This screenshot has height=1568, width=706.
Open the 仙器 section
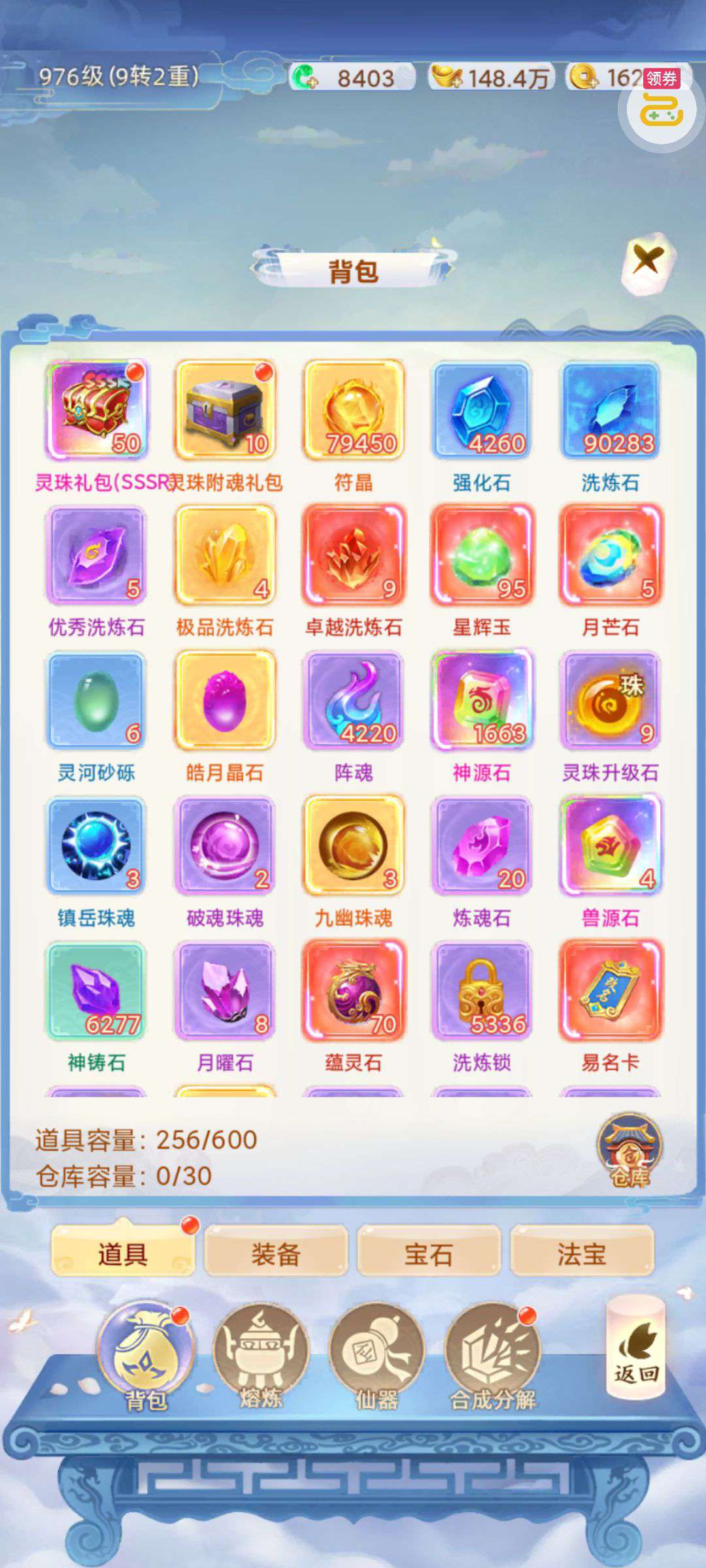coord(377,1356)
